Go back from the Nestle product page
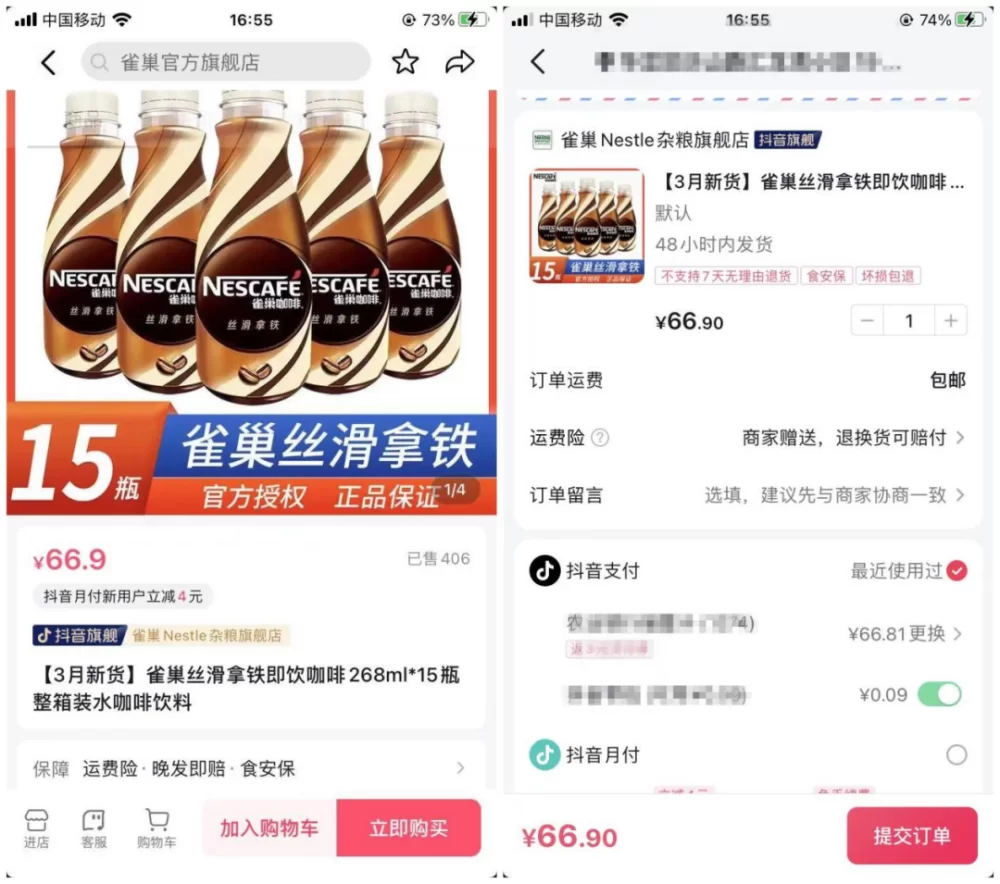Image resolution: width=1000 pixels, height=884 pixels. click(48, 63)
